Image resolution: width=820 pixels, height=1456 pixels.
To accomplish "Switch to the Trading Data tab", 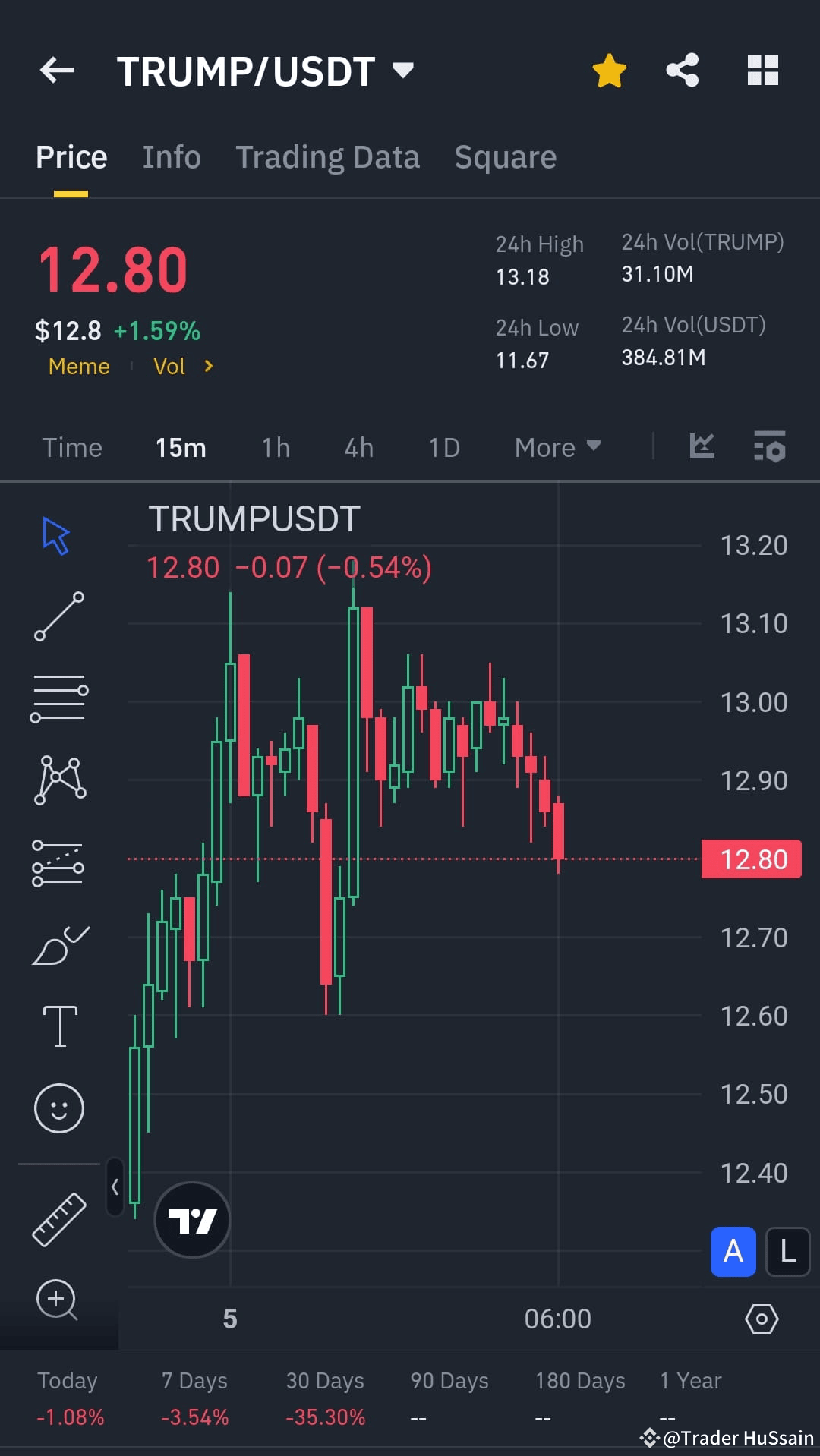I will [x=328, y=157].
